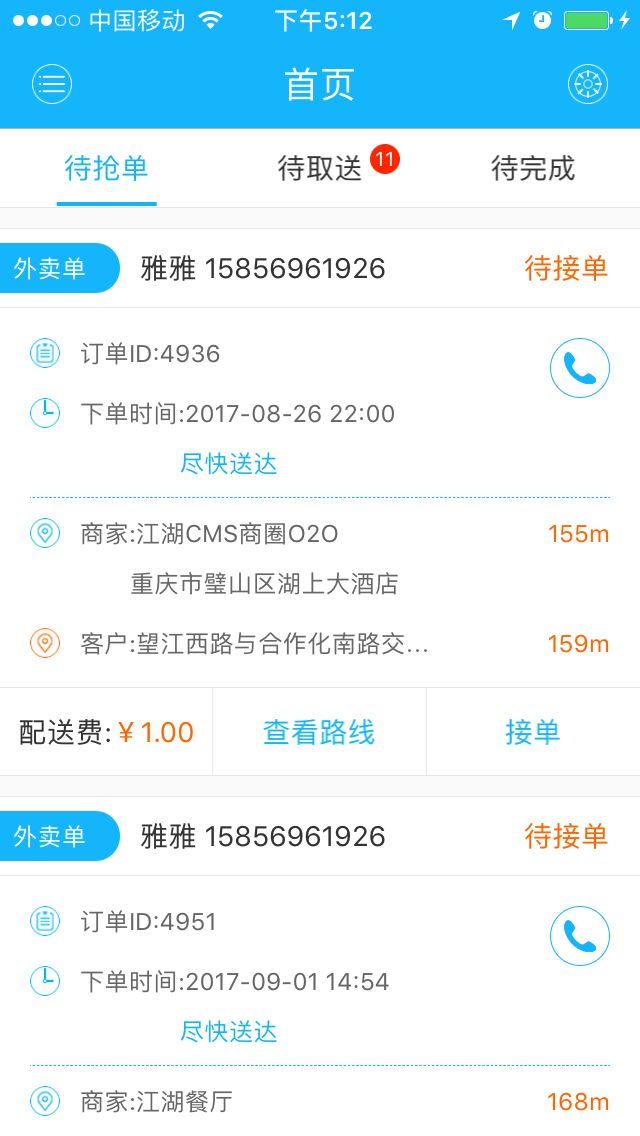The width and height of the screenshot is (640, 1136).
Task: Call the customer for order 4936
Action: (x=580, y=368)
